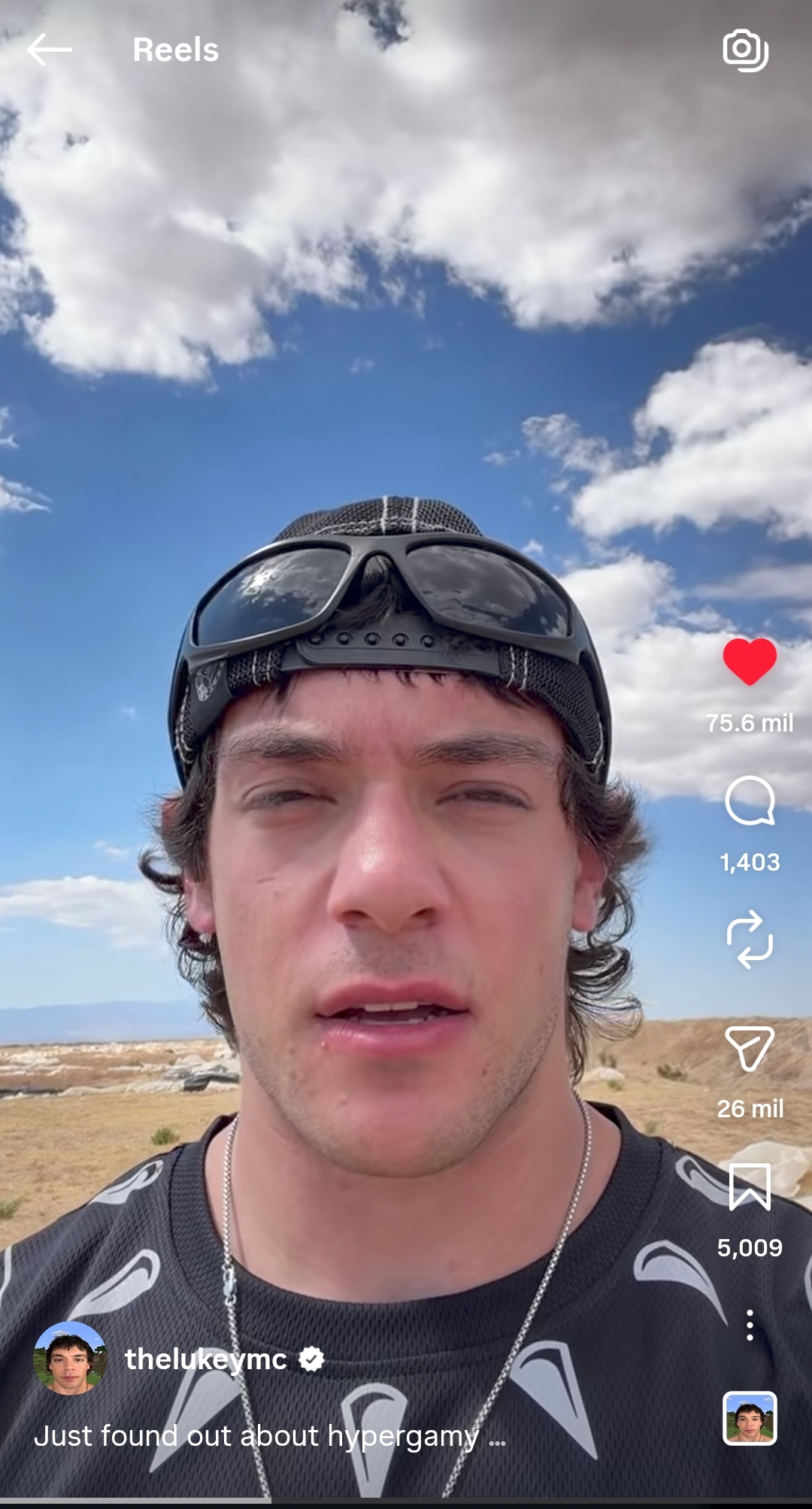Repost this reel
The height and width of the screenshot is (1509, 812).
pyautogui.click(x=750, y=940)
